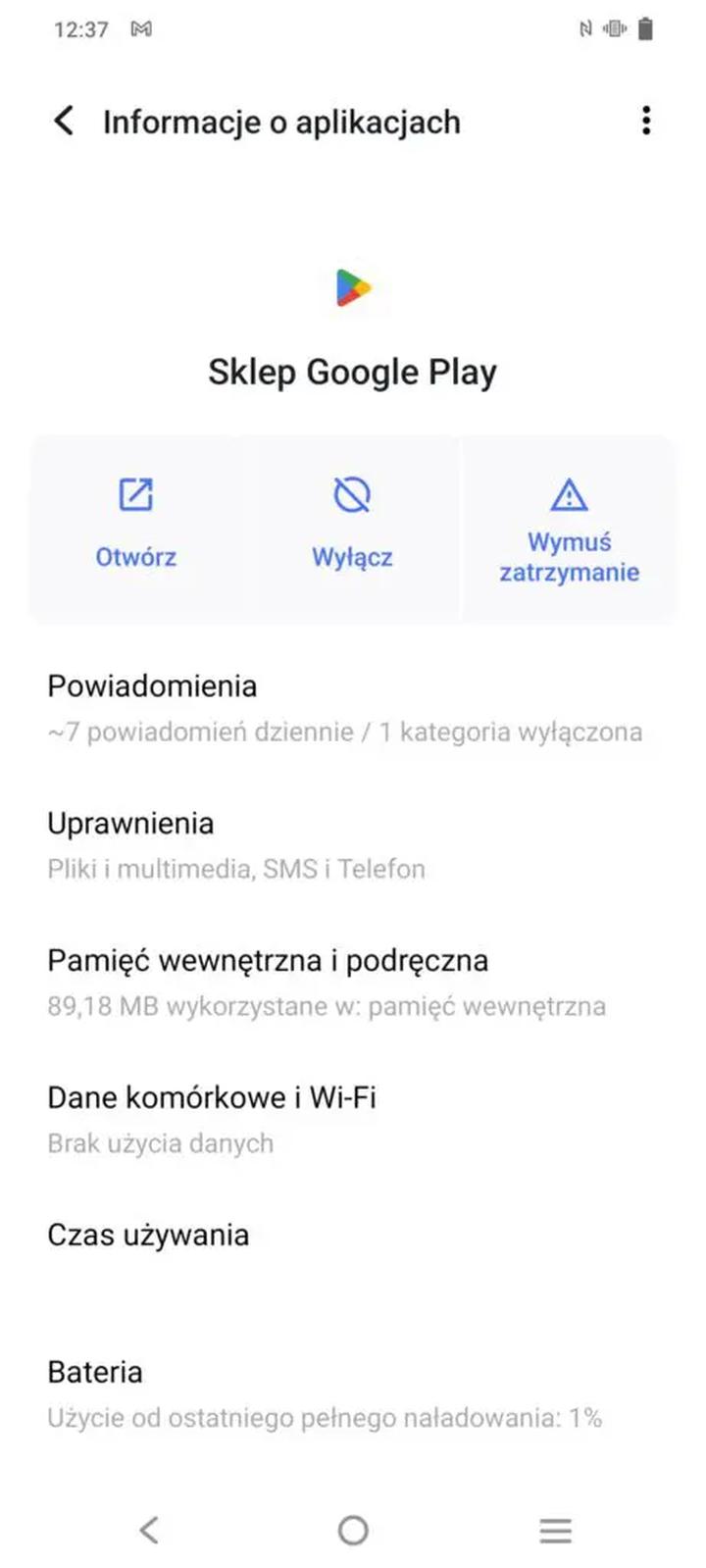Open the three-dot overflow menu
The width and height of the screenshot is (706, 1568).
click(645, 121)
